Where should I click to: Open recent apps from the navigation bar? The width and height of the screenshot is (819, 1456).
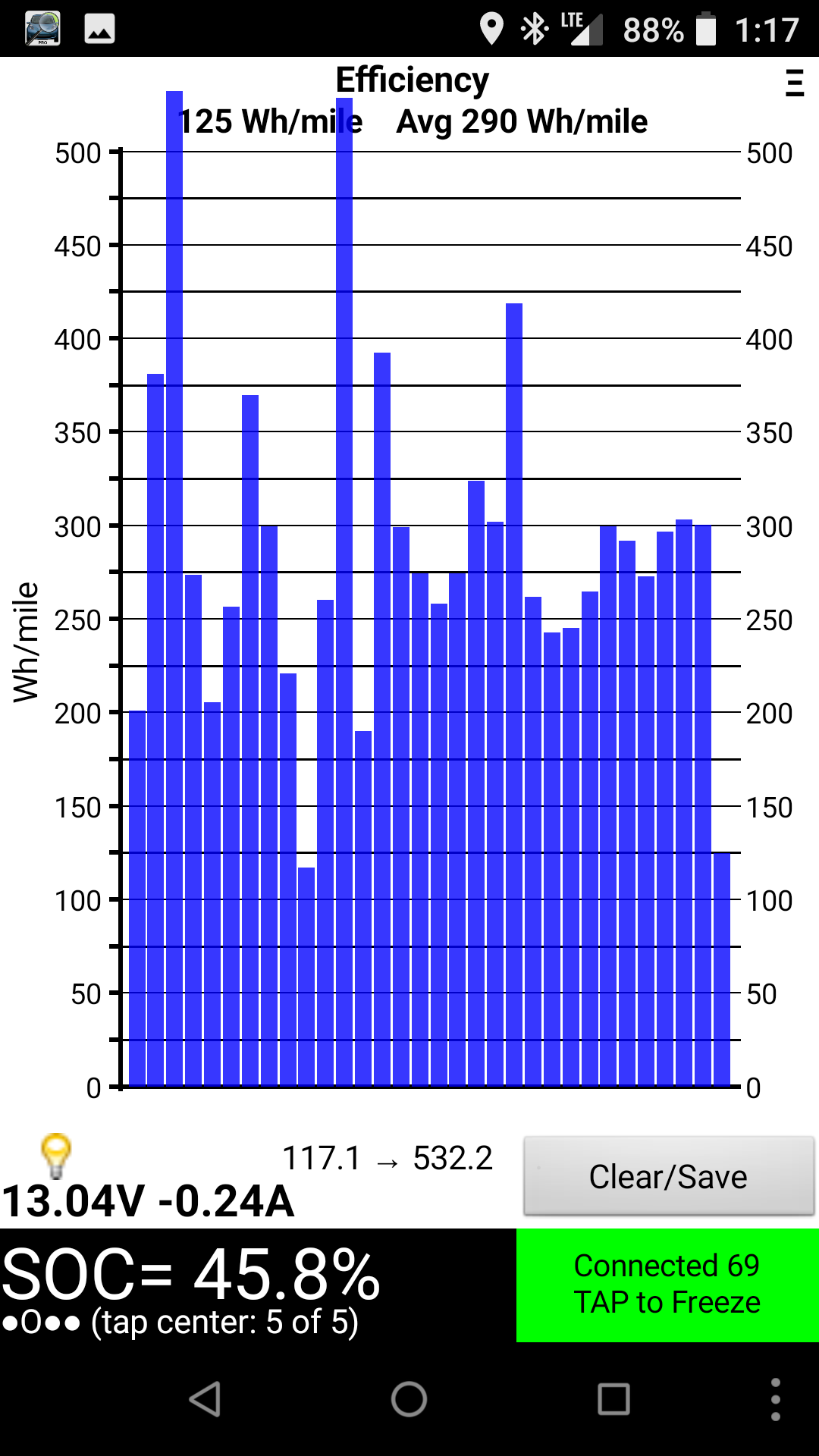(613, 1399)
